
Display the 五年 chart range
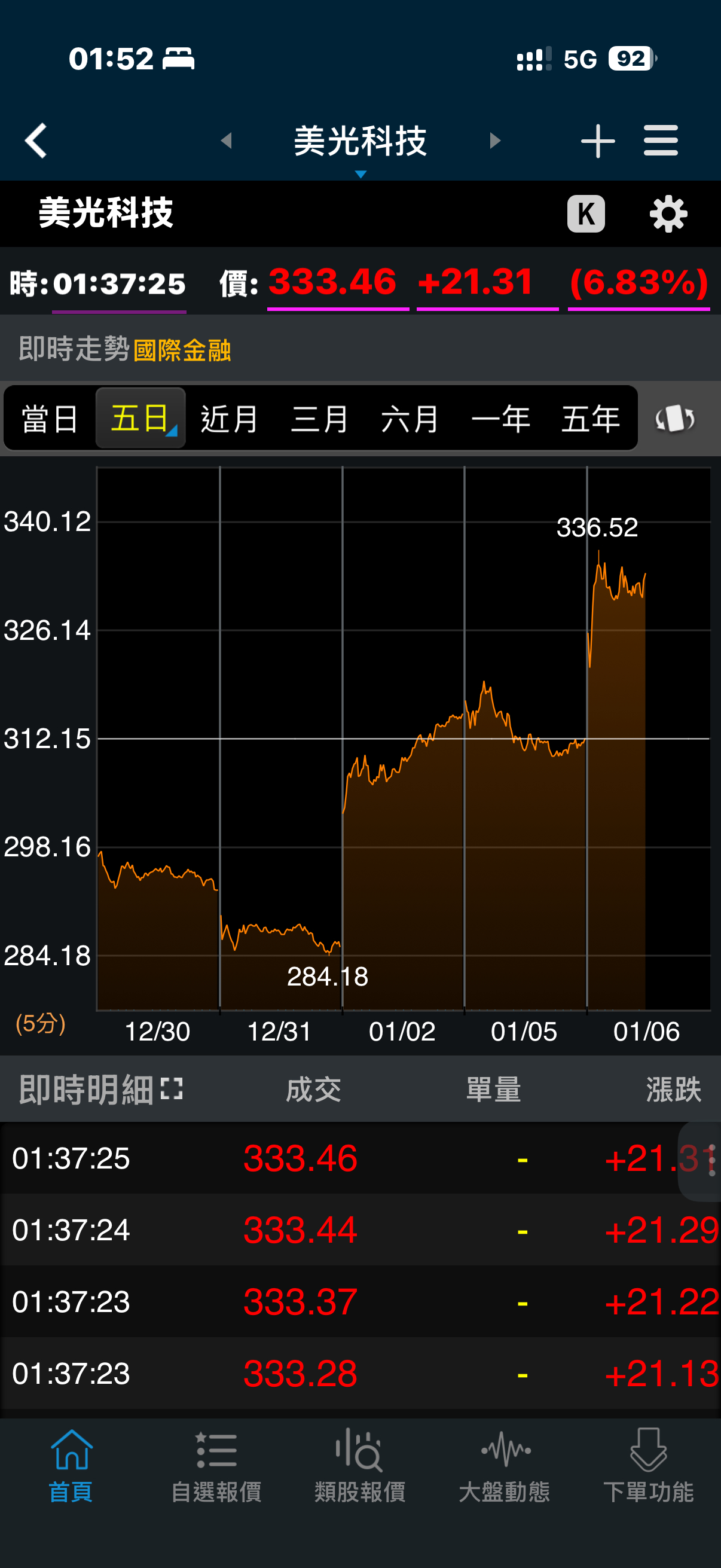(590, 419)
